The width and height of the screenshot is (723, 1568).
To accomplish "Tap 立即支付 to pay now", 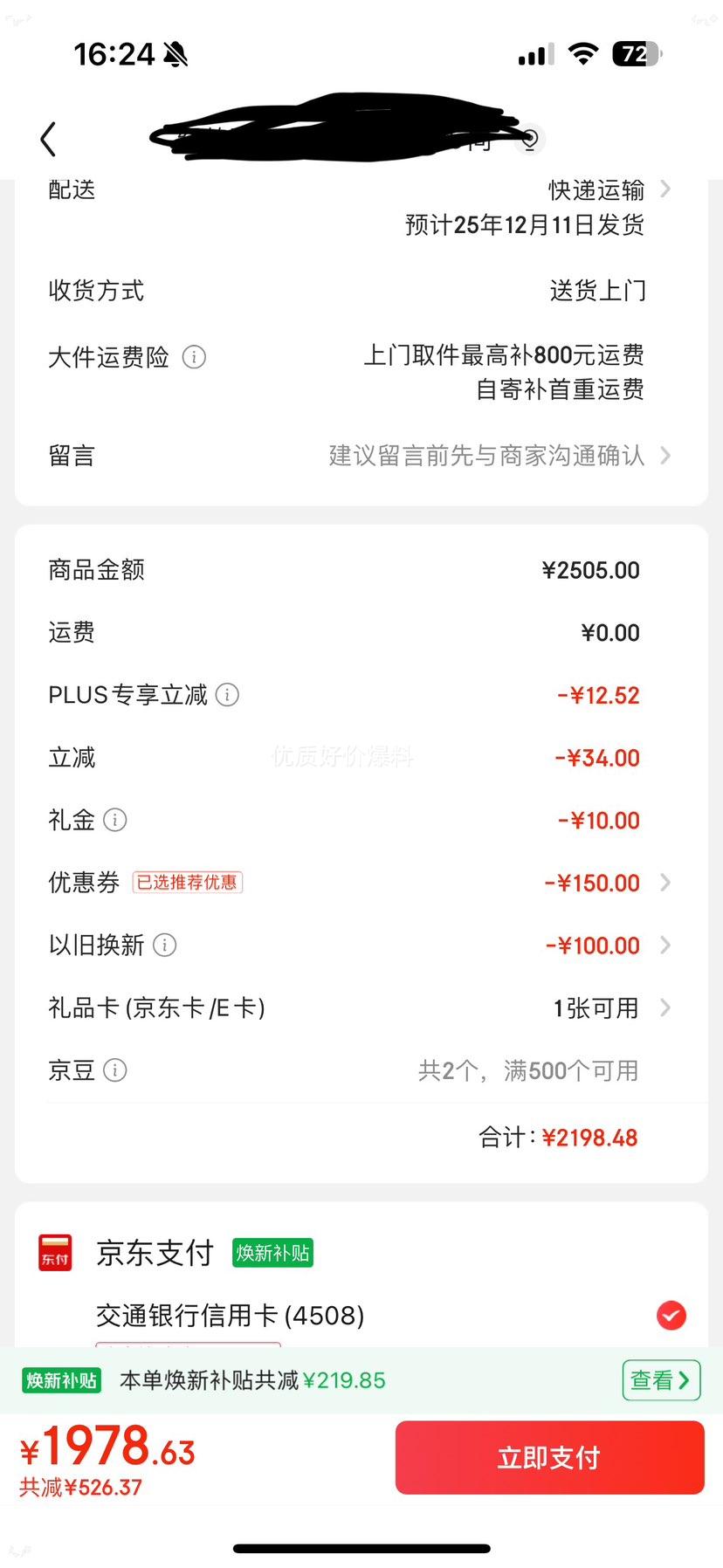I will pos(550,1457).
